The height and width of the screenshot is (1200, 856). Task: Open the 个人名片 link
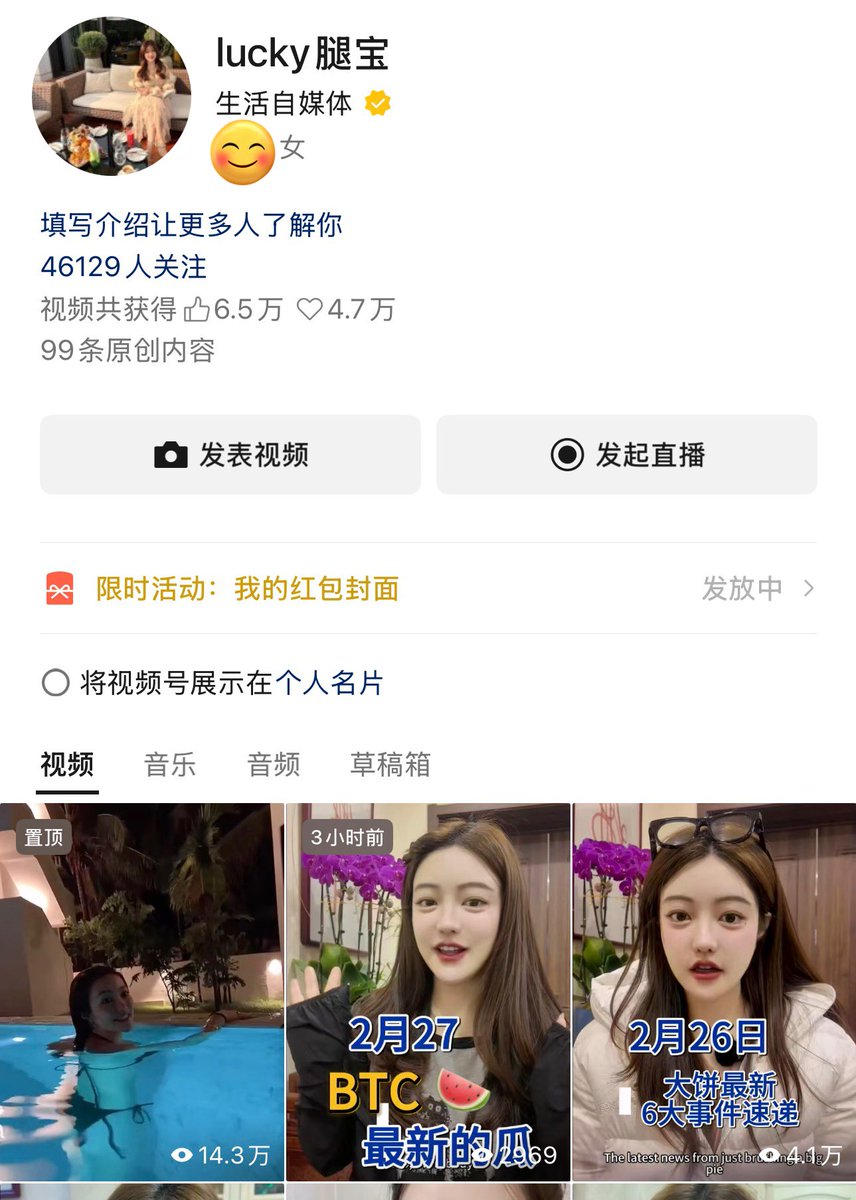[329, 684]
